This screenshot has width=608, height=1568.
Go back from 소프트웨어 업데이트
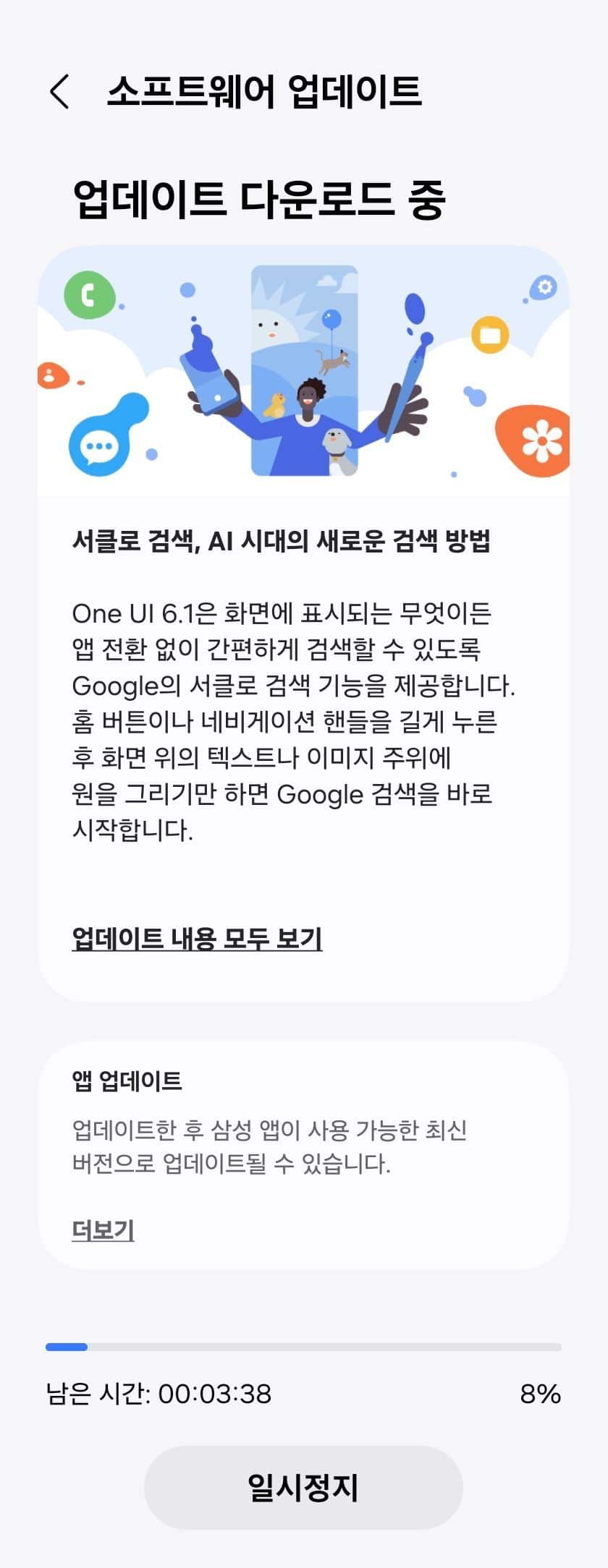click(59, 92)
